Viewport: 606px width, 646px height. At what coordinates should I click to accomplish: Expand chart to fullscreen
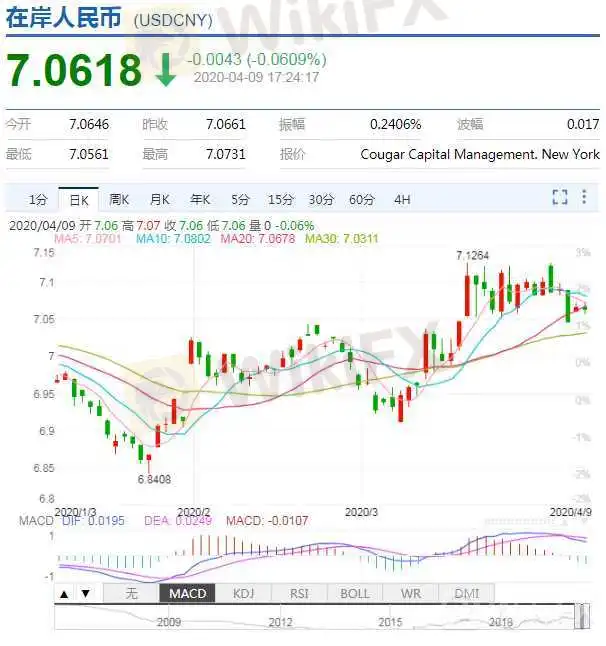click(x=560, y=198)
